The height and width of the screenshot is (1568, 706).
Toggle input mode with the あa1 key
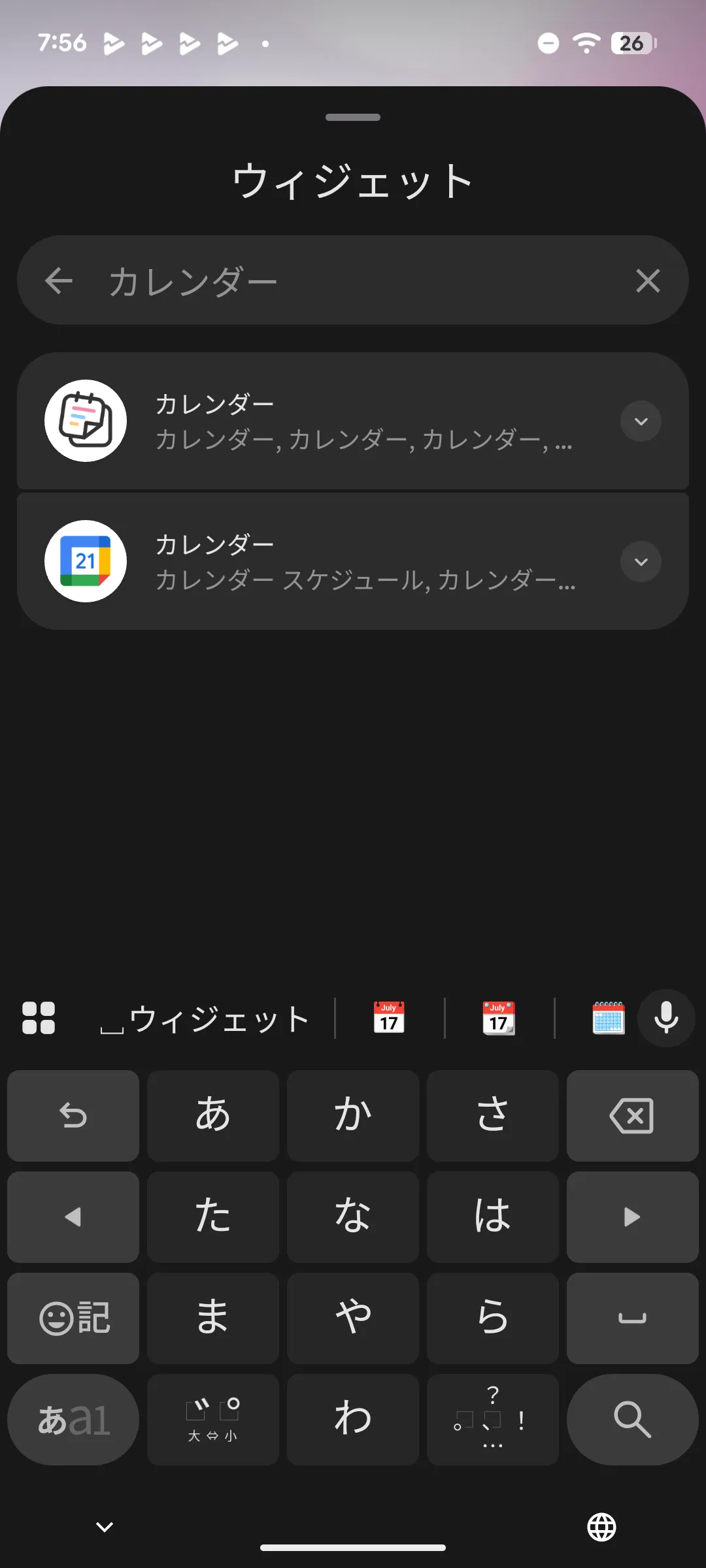click(x=73, y=1419)
